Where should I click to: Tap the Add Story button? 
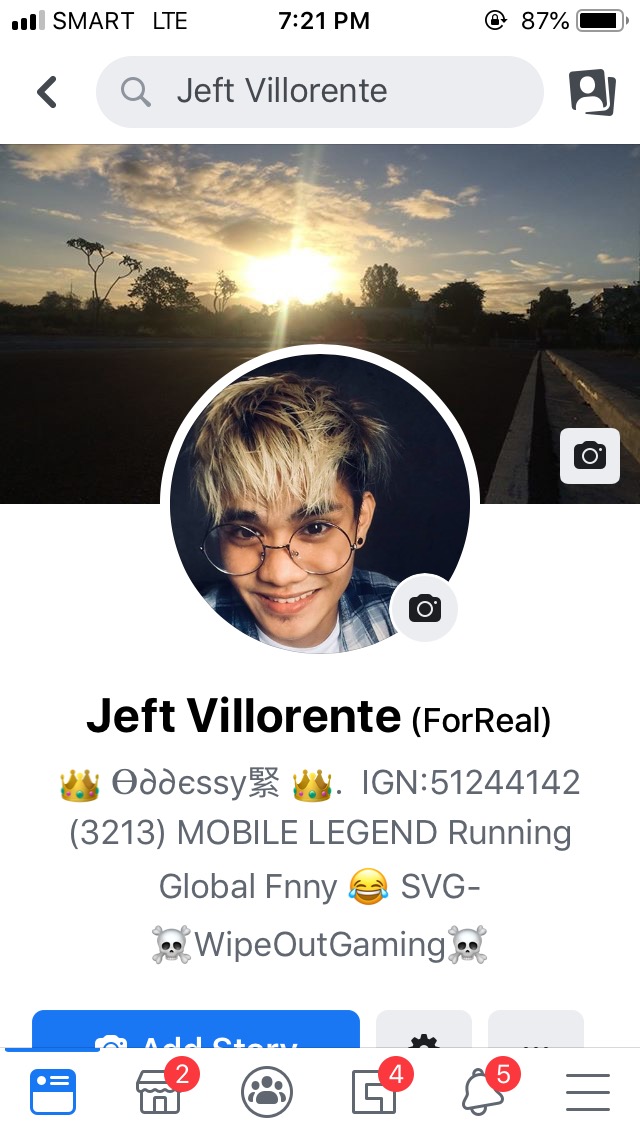[196, 1030]
